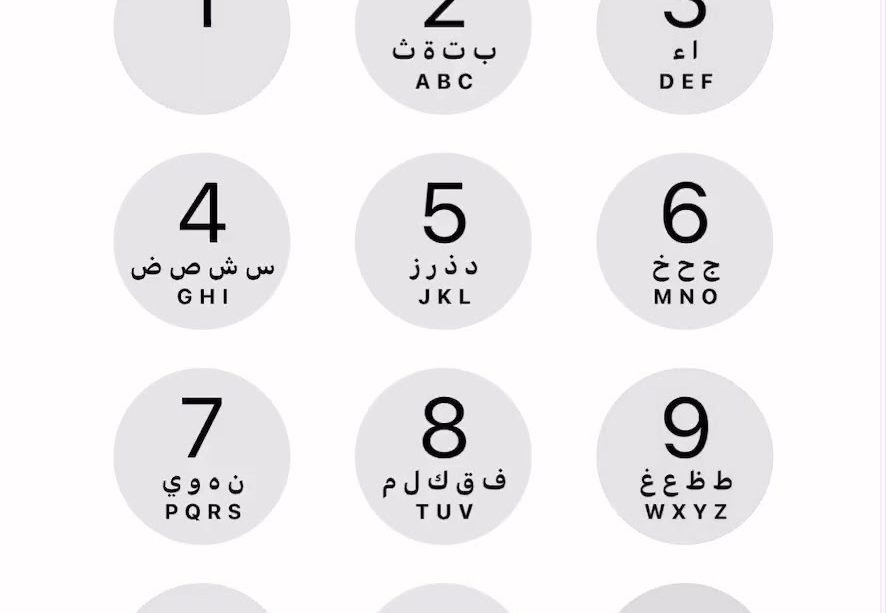
Task: Enter digit 5 with the JKL key
Action: coord(443,241)
